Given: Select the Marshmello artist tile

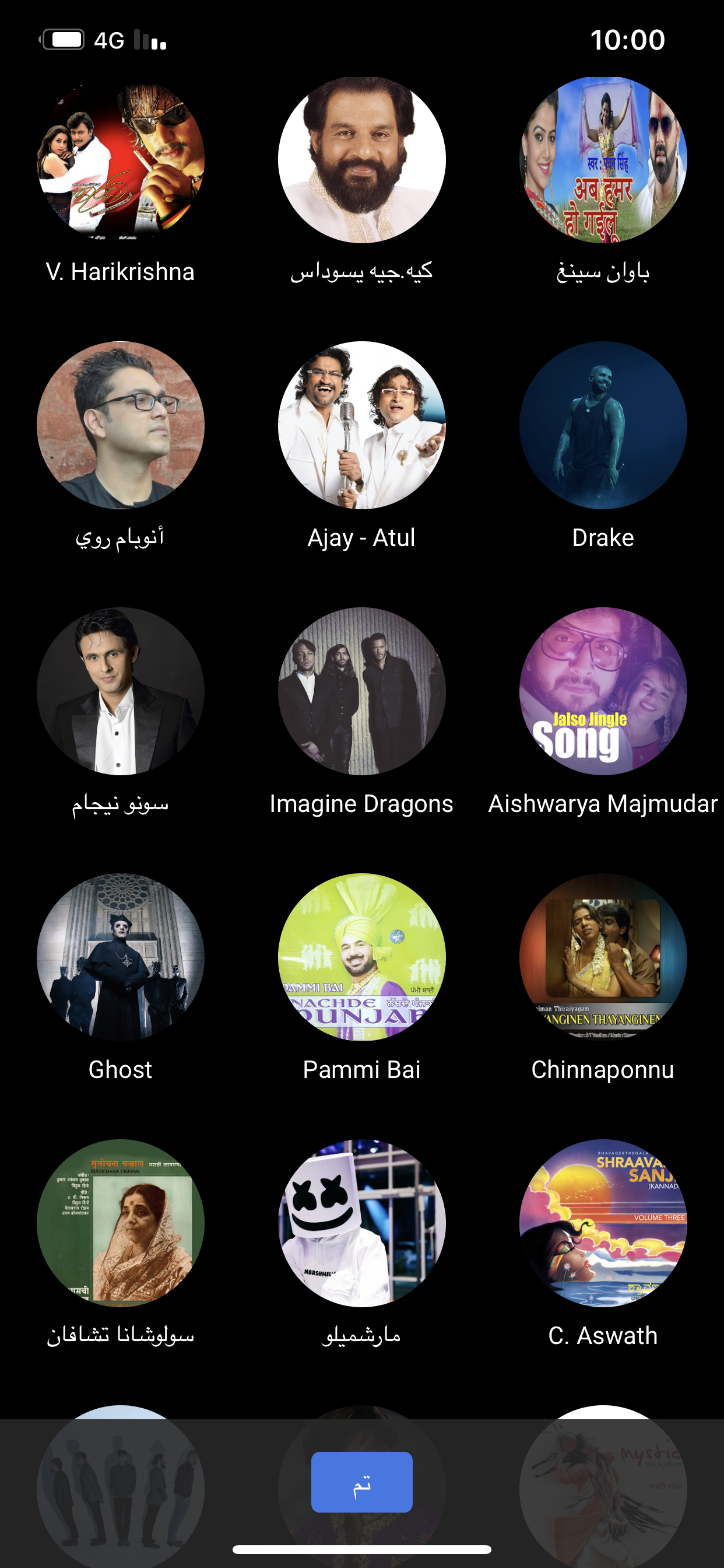Looking at the screenshot, I should tap(361, 1223).
